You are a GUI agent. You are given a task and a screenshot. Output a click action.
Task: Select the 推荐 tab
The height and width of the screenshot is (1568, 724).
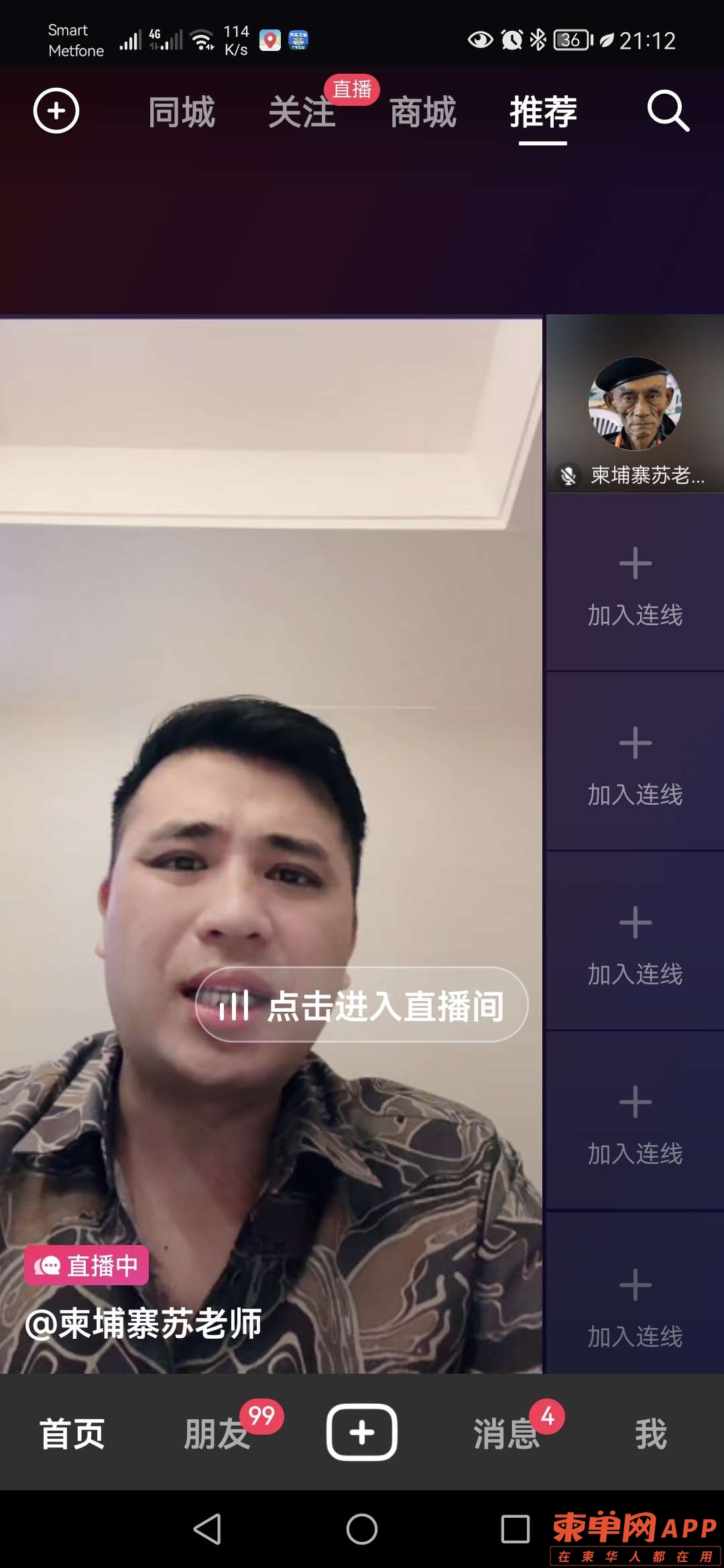coord(543,112)
